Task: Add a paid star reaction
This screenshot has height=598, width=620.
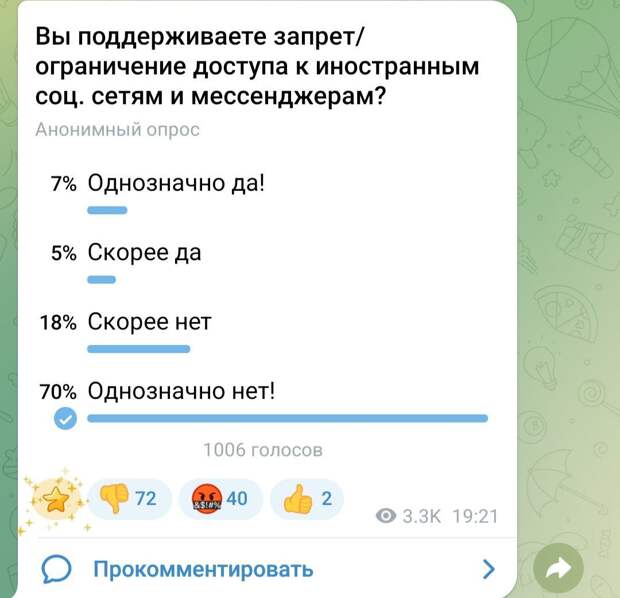Action: pos(54,497)
